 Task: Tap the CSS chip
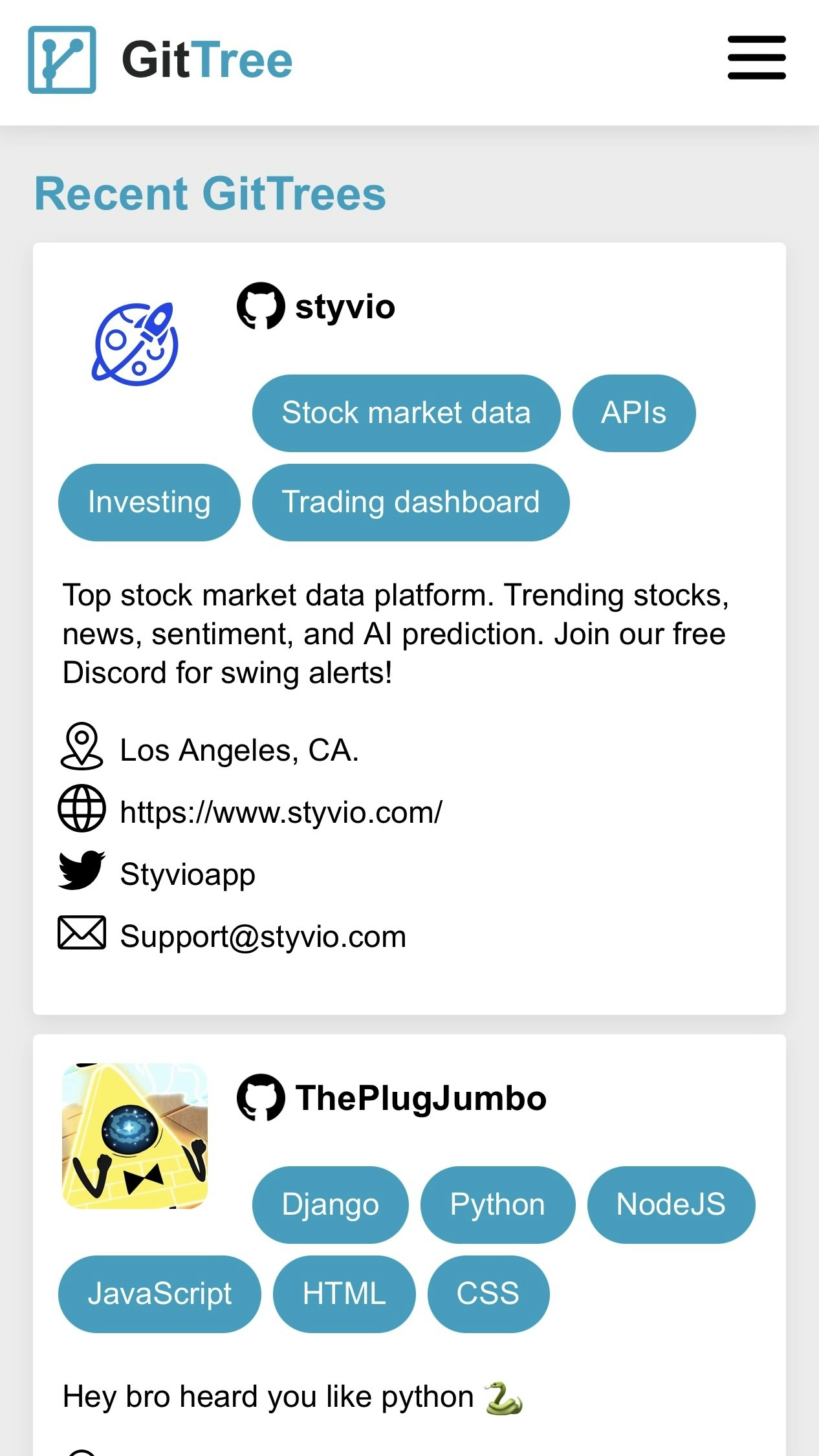pos(488,1294)
